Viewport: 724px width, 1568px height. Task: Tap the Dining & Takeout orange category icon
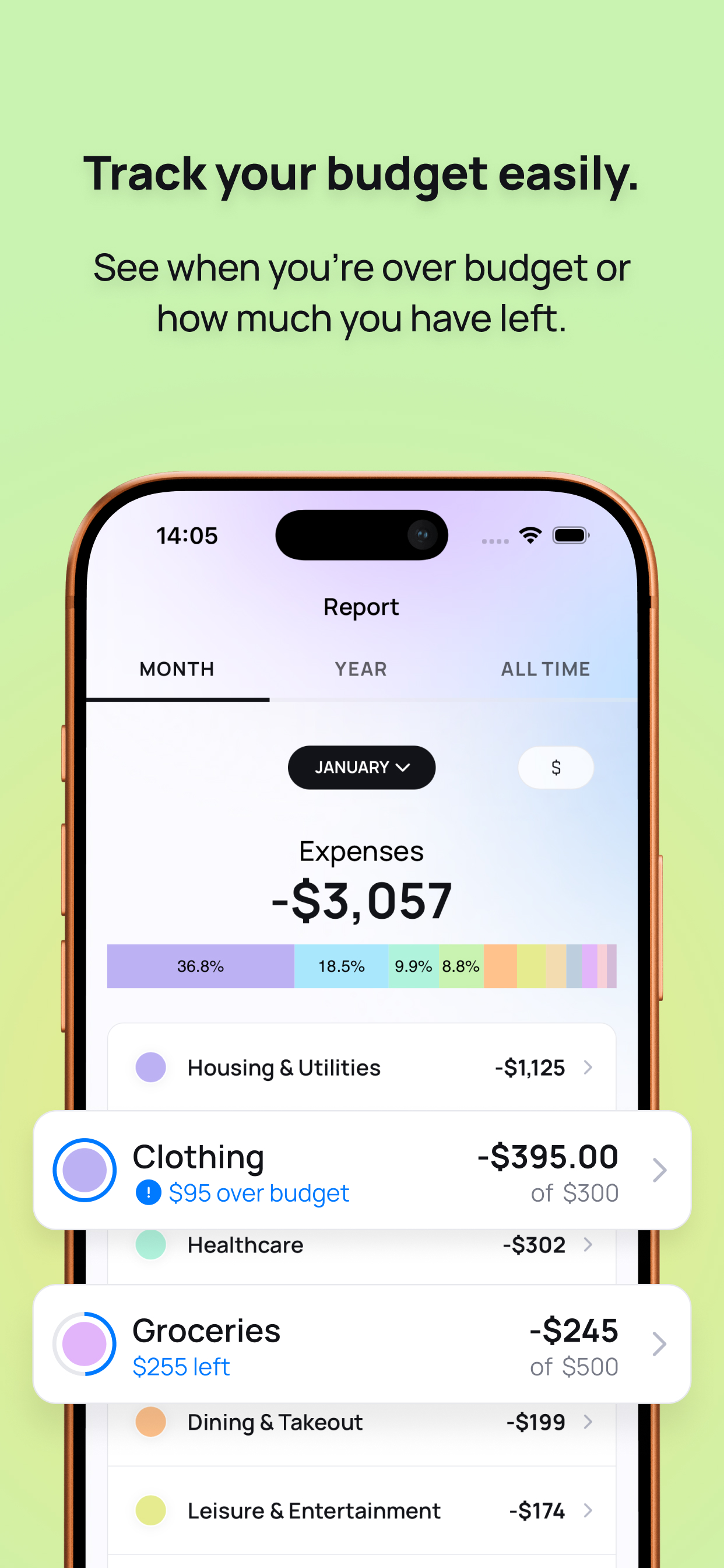click(x=150, y=1422)
